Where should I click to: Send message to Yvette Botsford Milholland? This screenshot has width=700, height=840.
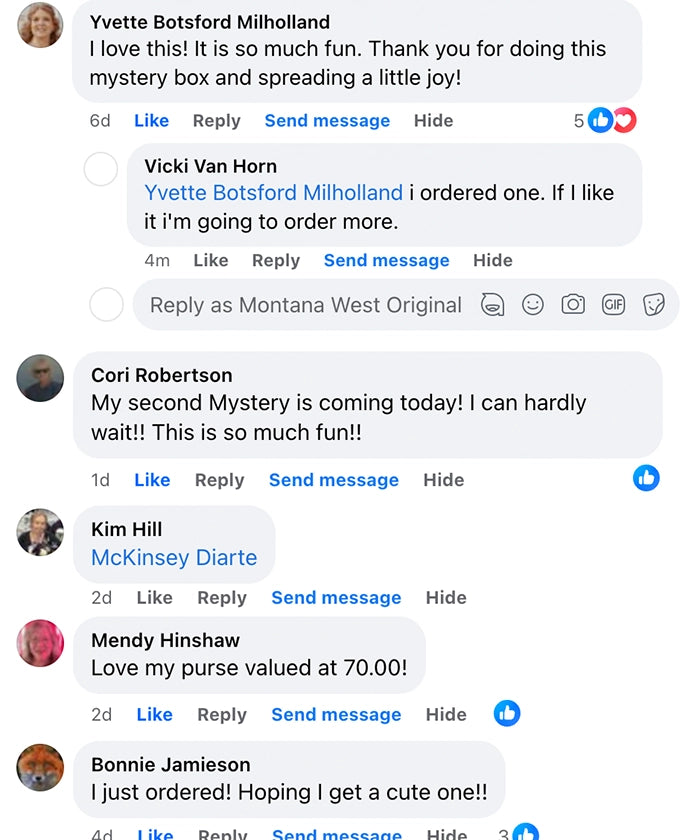[x=327, y=120]
